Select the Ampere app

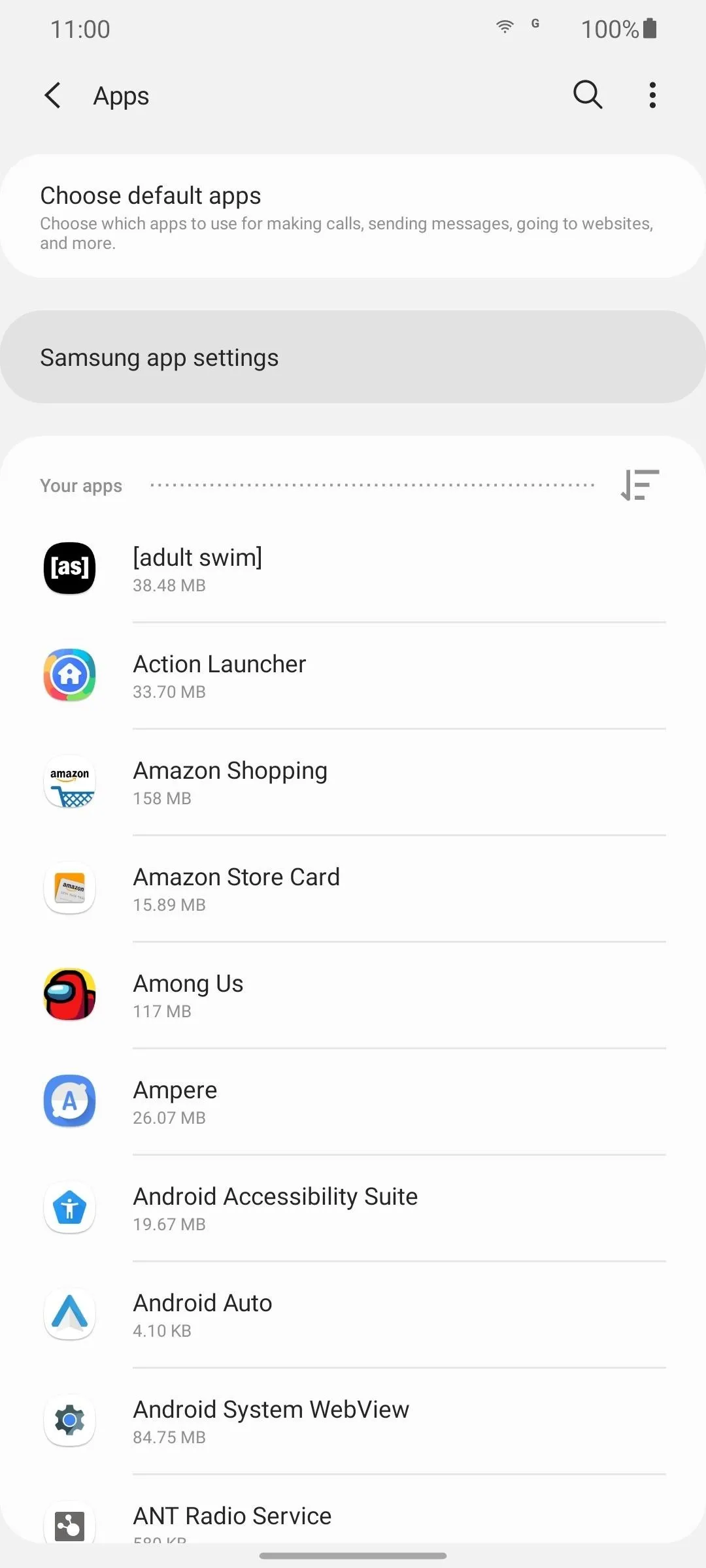click(353, 1102)
